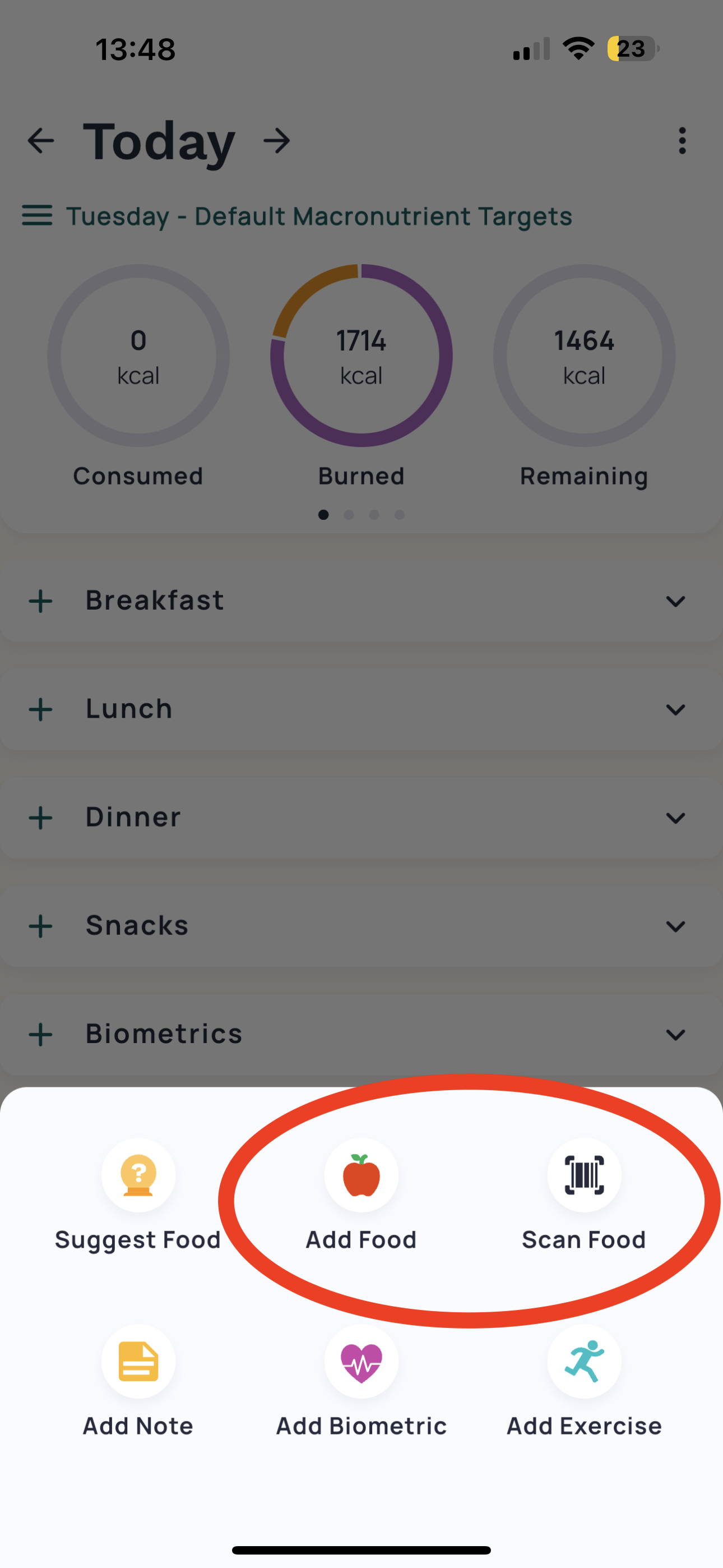Expand the Breakfast section
This screenshot has width=723, height=1568.
point(674,601)
